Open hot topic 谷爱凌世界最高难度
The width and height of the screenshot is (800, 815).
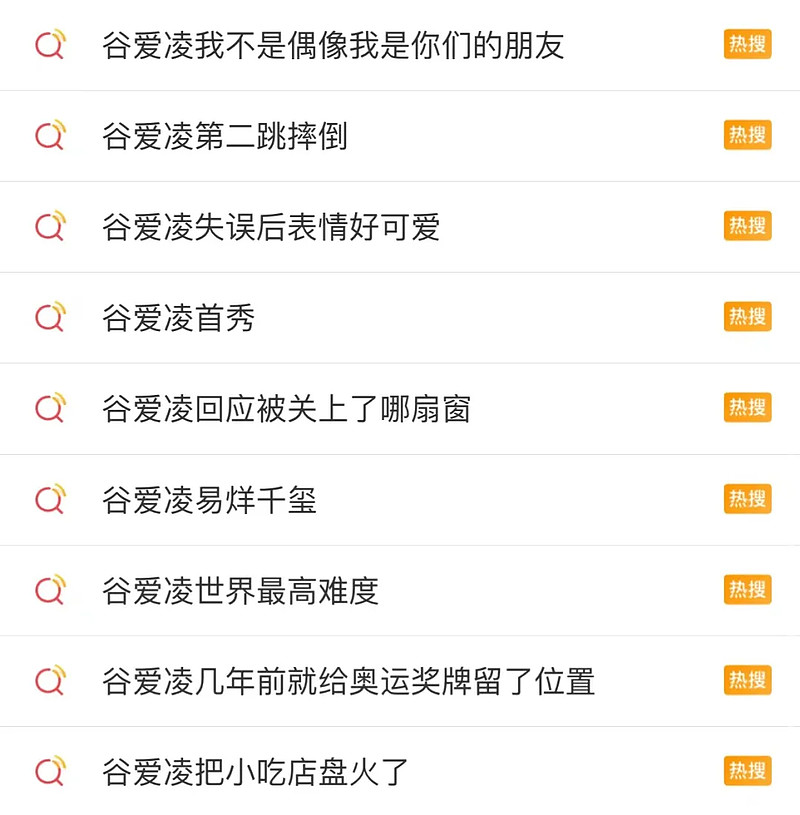click(240, 590)
